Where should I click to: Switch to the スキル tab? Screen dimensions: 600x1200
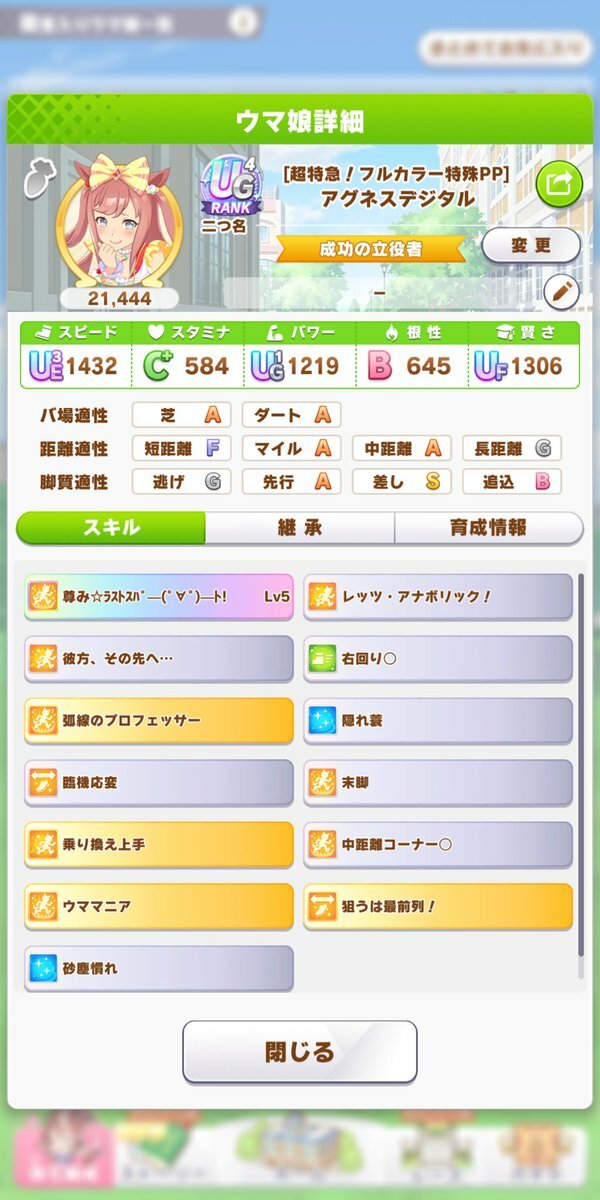tap(111, 527)
